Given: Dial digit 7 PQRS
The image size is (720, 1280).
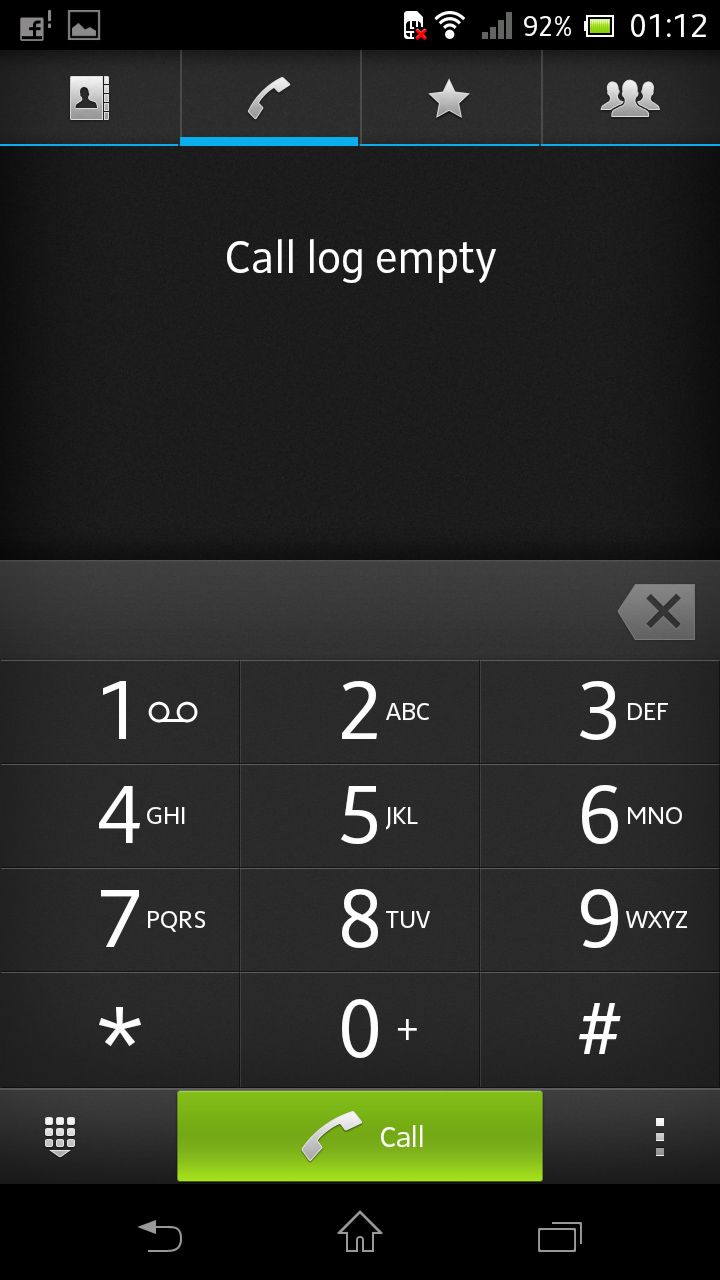Looking at the screenshot, I should click(x=120, y=920).
